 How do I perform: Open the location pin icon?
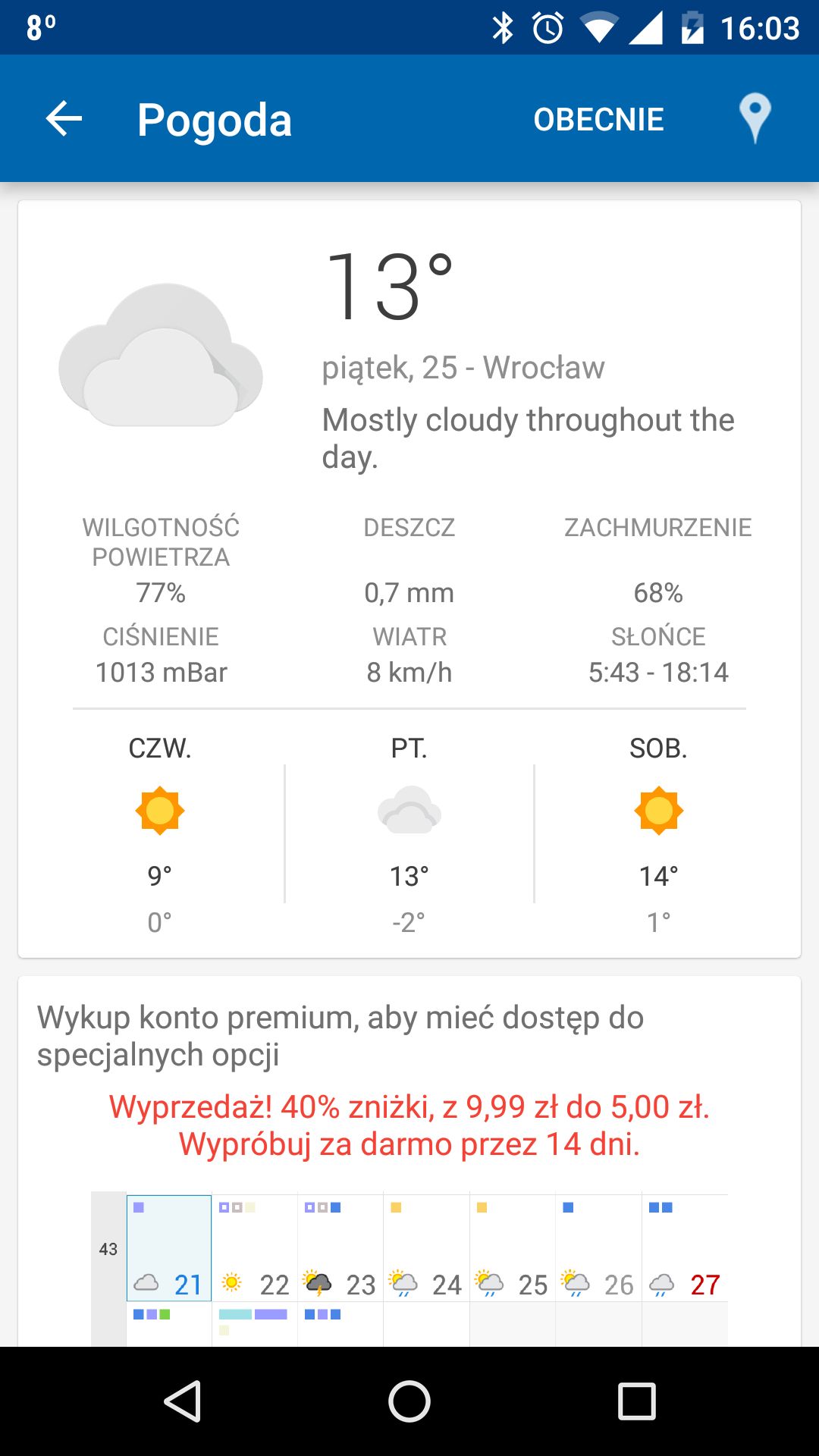pos(755,119)
